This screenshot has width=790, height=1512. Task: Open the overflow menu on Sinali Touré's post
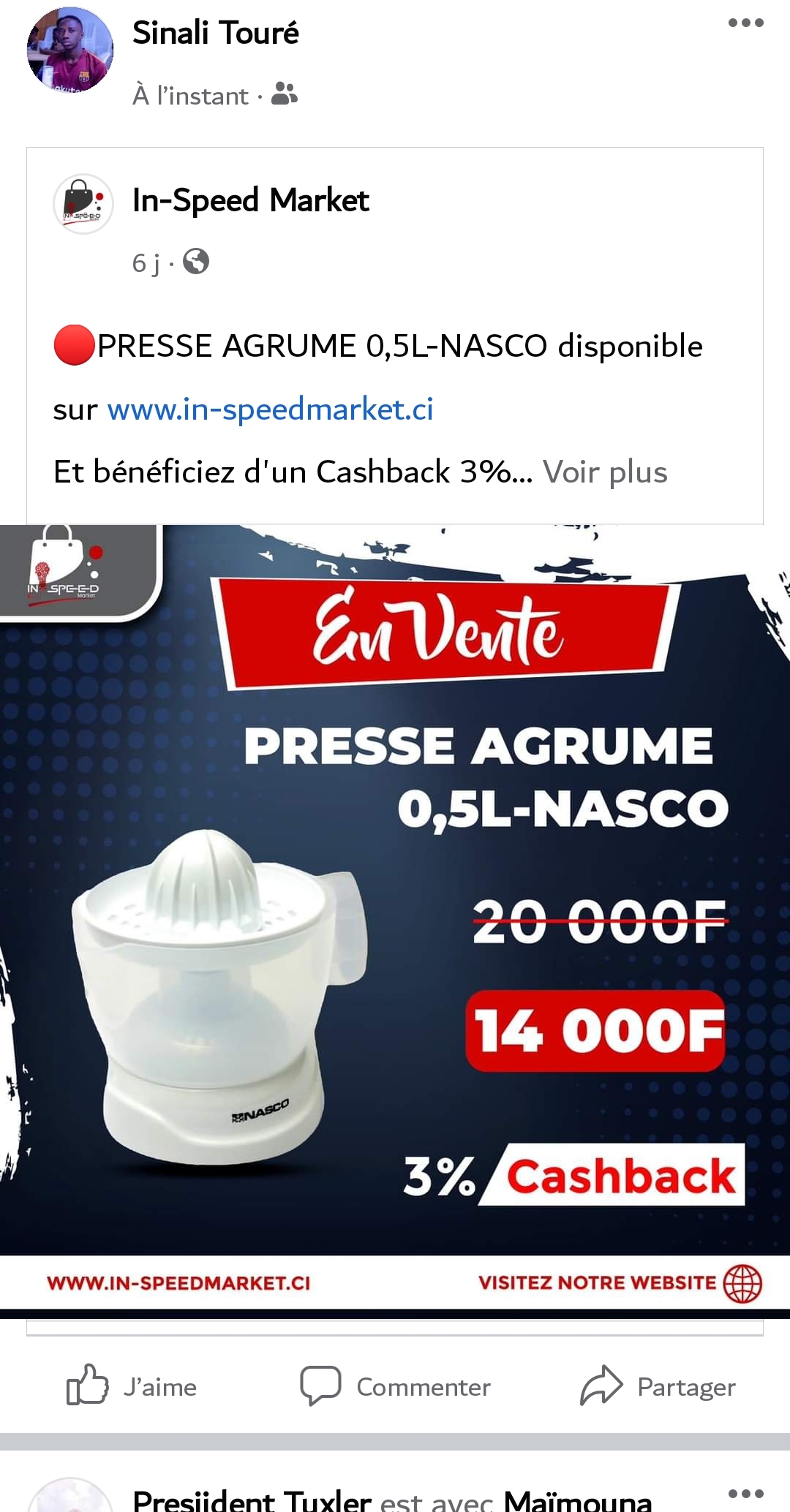pyautogui.click(x=745, y=23)
